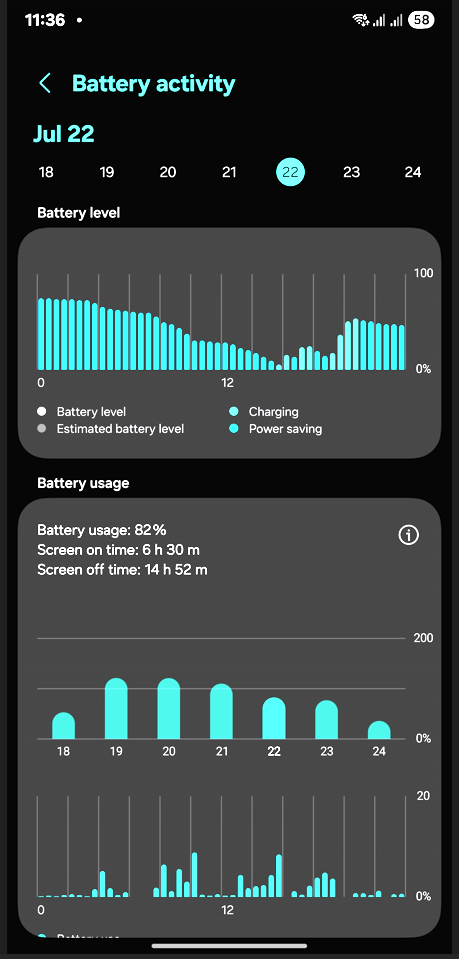The height and width of the screenshot is (959, 459).
Task: Select date 24 in the date strip
Action: (412, 172)
